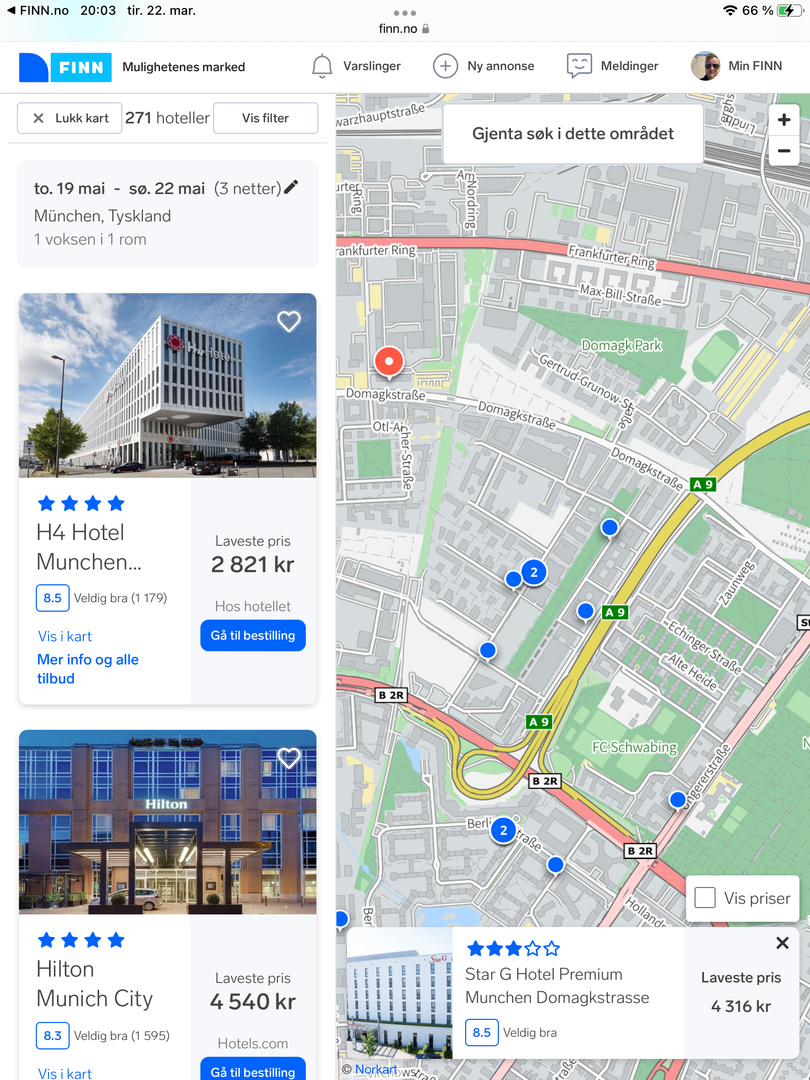Show filters with Vis filter
Viewport: 810px width, 1080px height.
265,118
